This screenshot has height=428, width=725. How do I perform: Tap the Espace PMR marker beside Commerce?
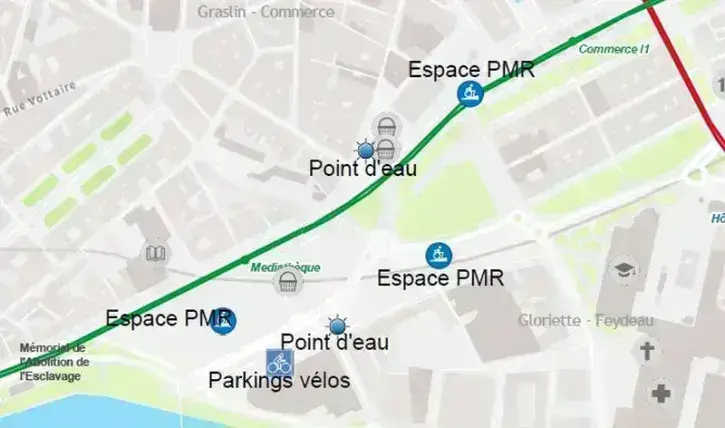point(469,93)
